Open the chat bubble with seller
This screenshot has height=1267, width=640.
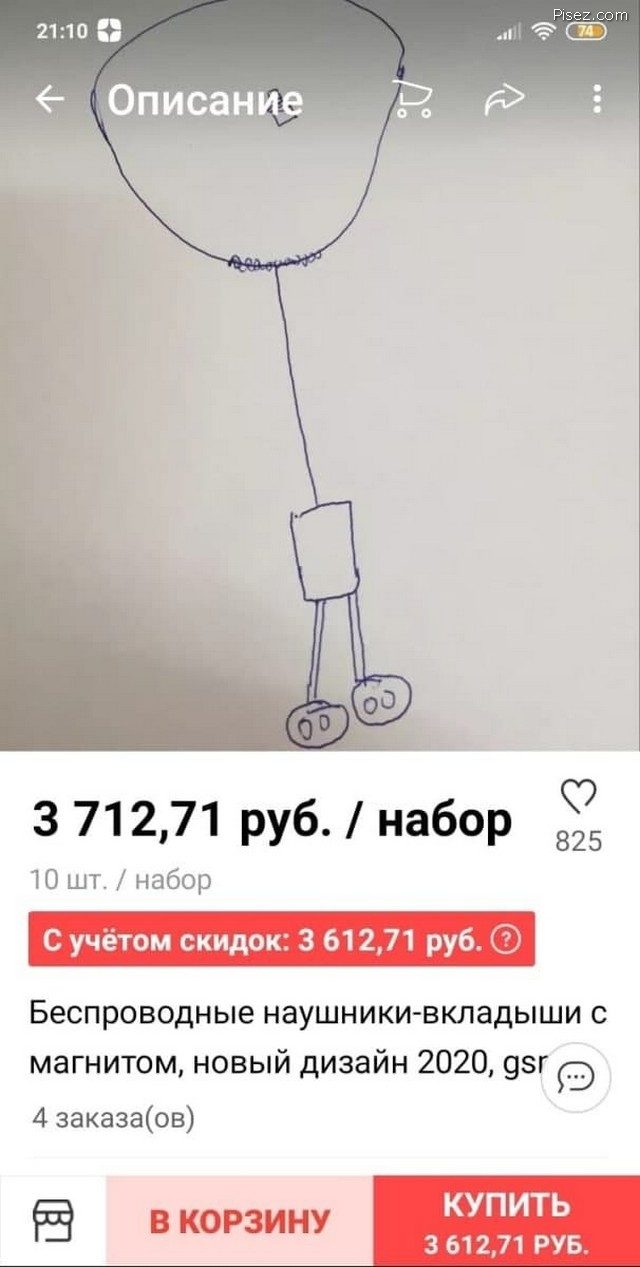point(577,1077)
